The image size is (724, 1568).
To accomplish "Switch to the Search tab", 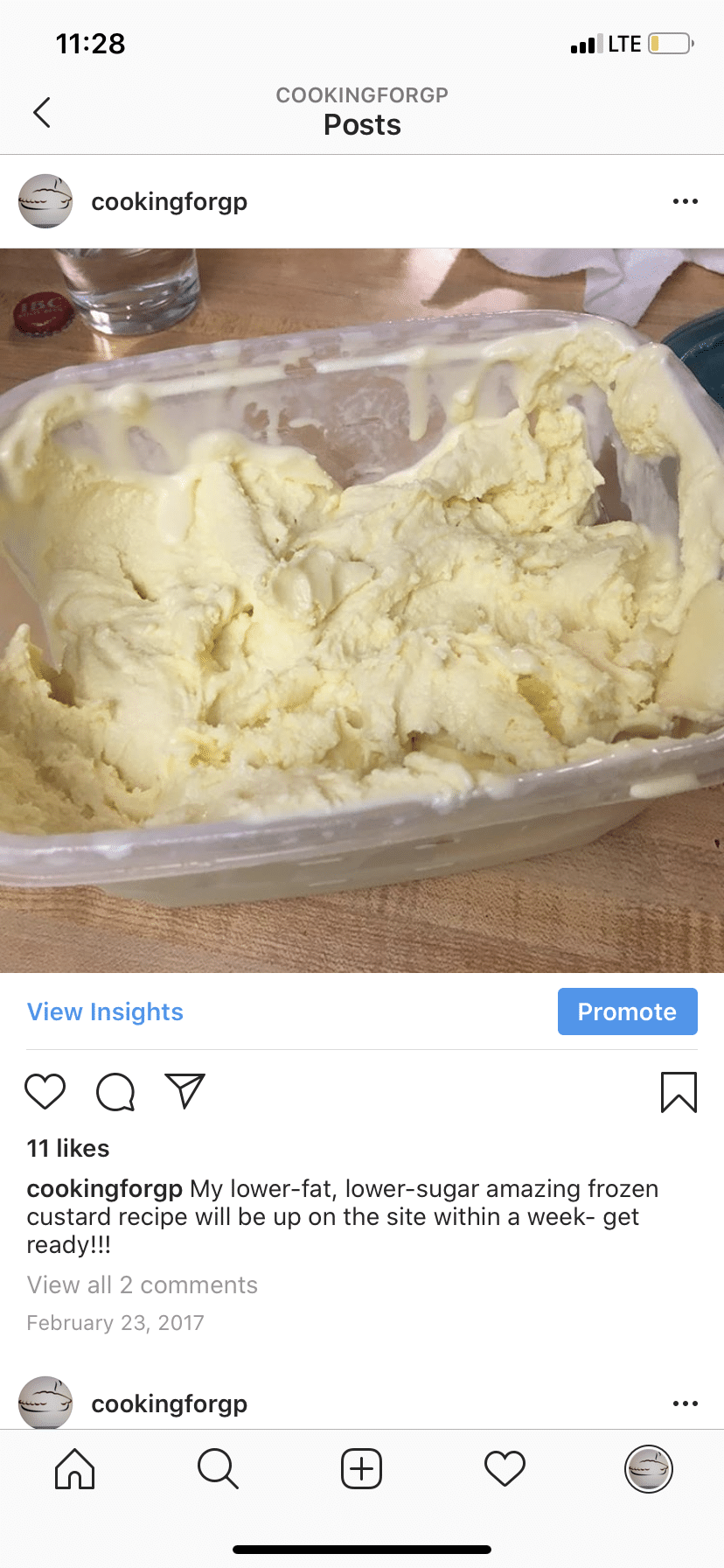I will click(218, 1468).
